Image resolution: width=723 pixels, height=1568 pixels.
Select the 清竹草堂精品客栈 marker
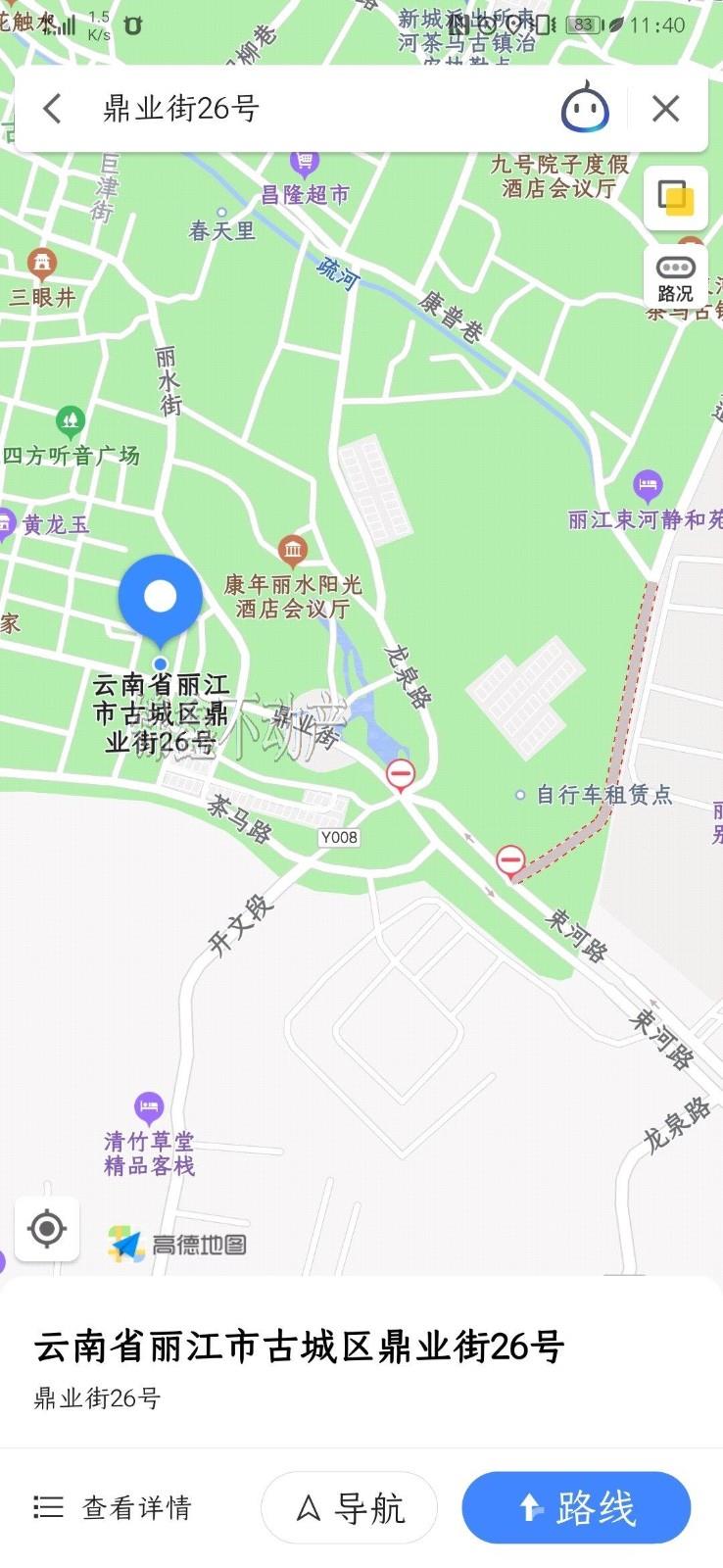149,1108
